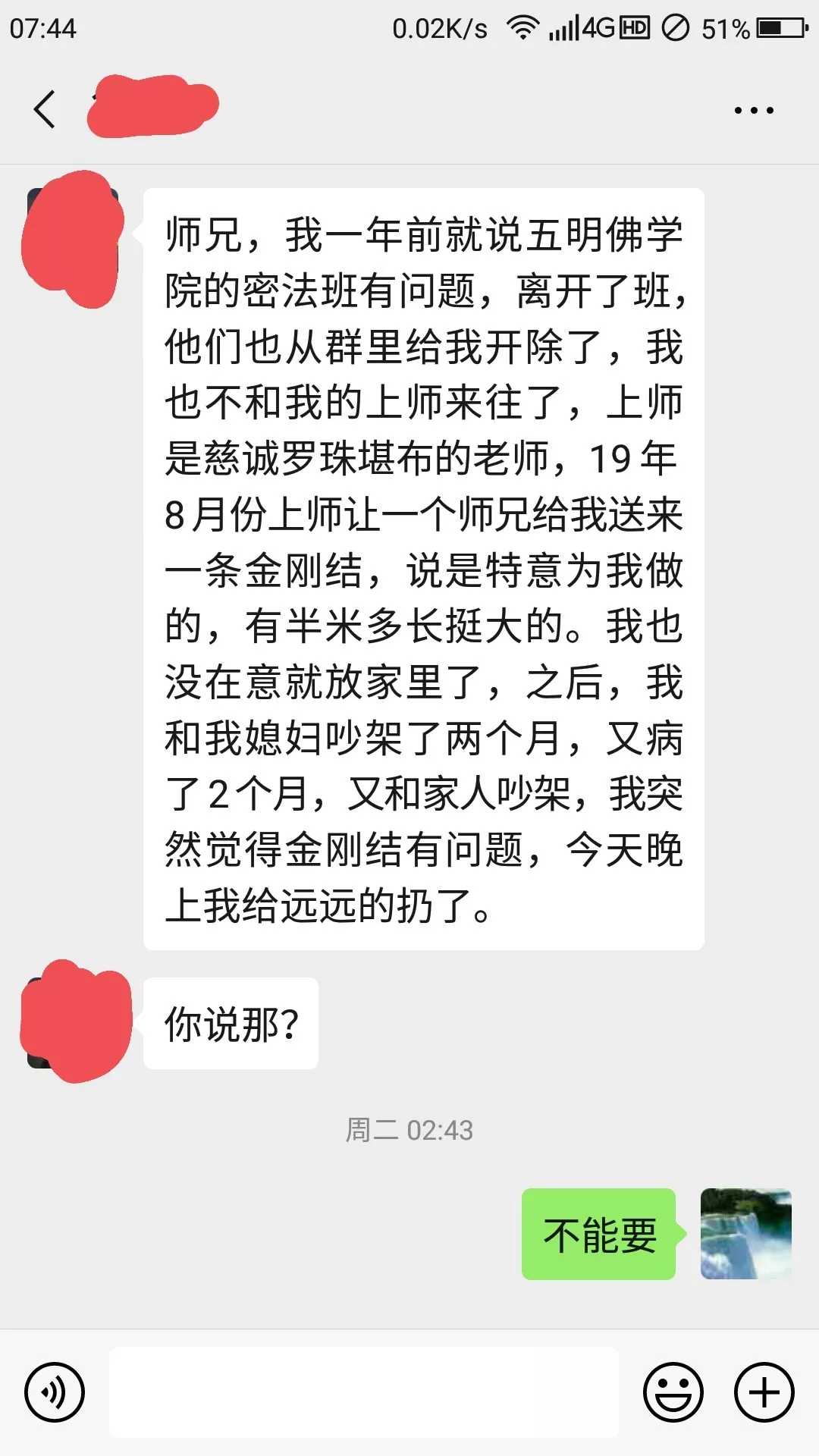Viewport: 819px width, 1456px height.
Task: Open the plus attachment menu
Action: point(764,1392)
